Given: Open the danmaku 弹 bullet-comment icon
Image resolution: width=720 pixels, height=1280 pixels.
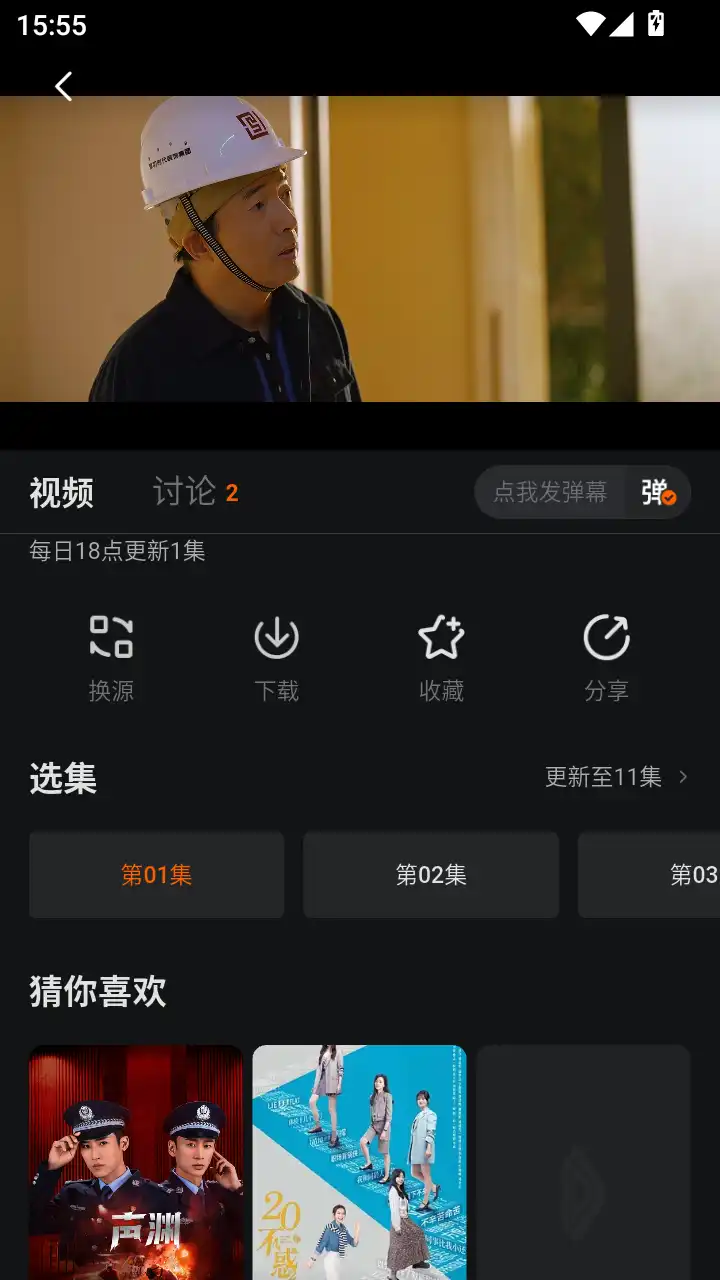Looking at the screenshot, I should pyautogui.click(x=651, y=492).
